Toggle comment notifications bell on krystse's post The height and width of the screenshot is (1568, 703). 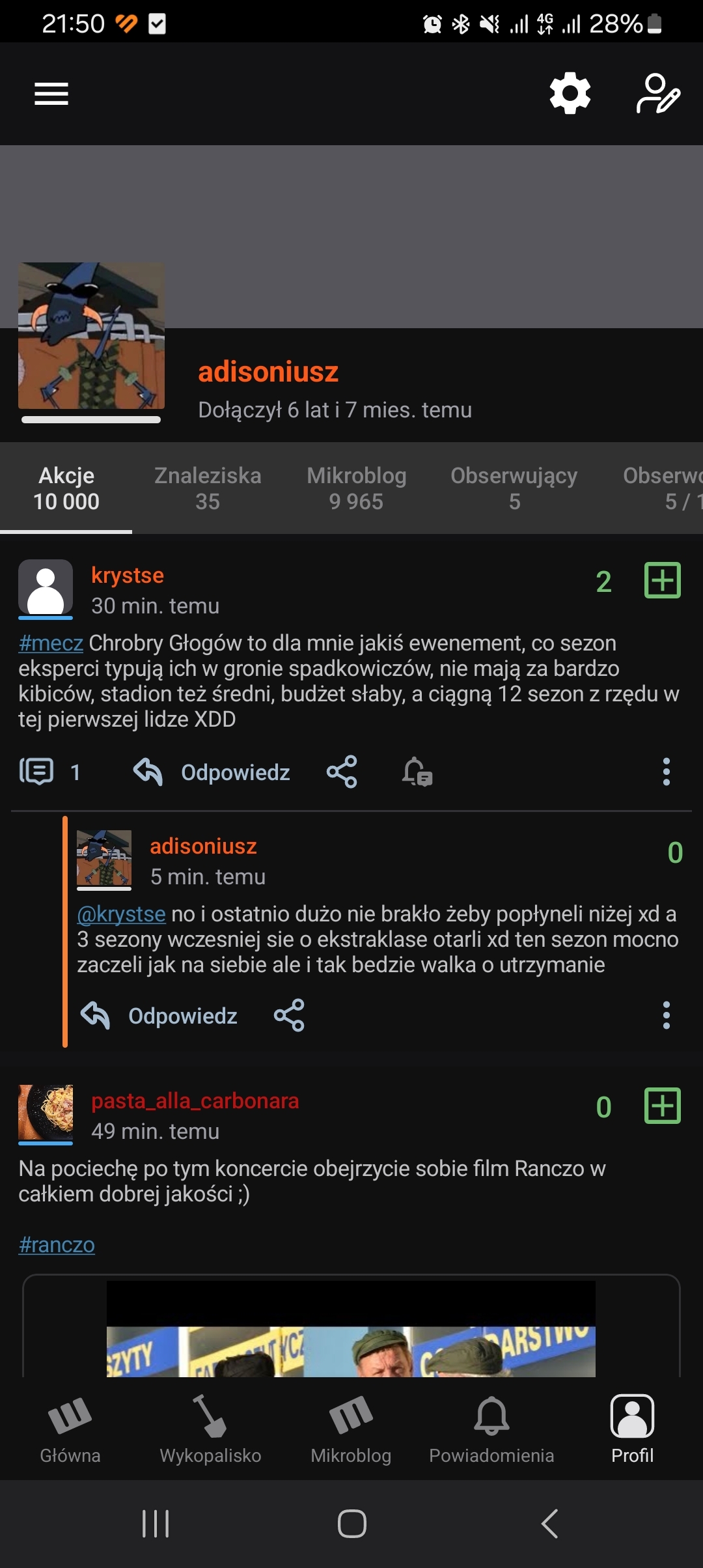point(417,772)
